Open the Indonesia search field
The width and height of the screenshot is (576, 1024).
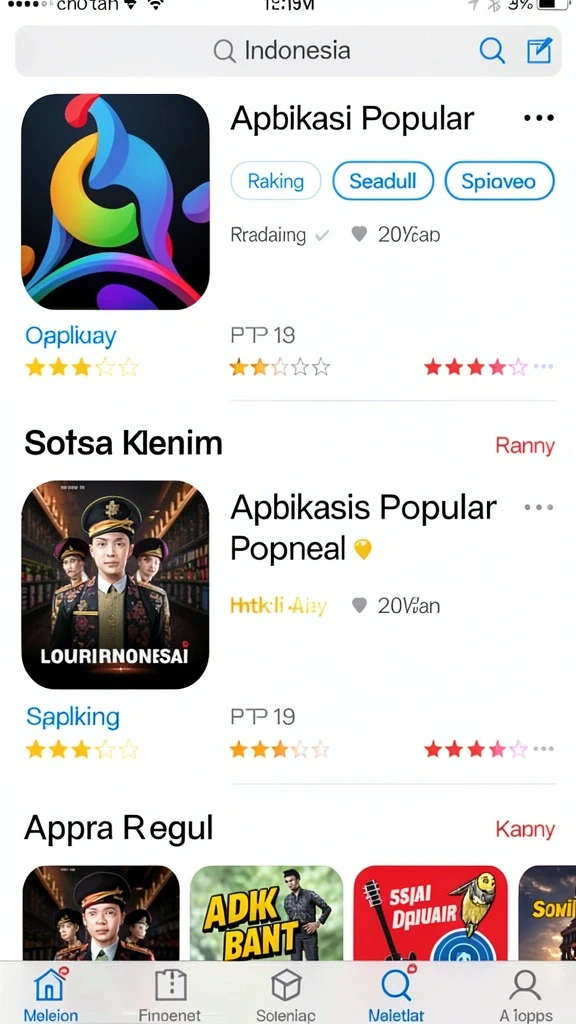(288, 51)
